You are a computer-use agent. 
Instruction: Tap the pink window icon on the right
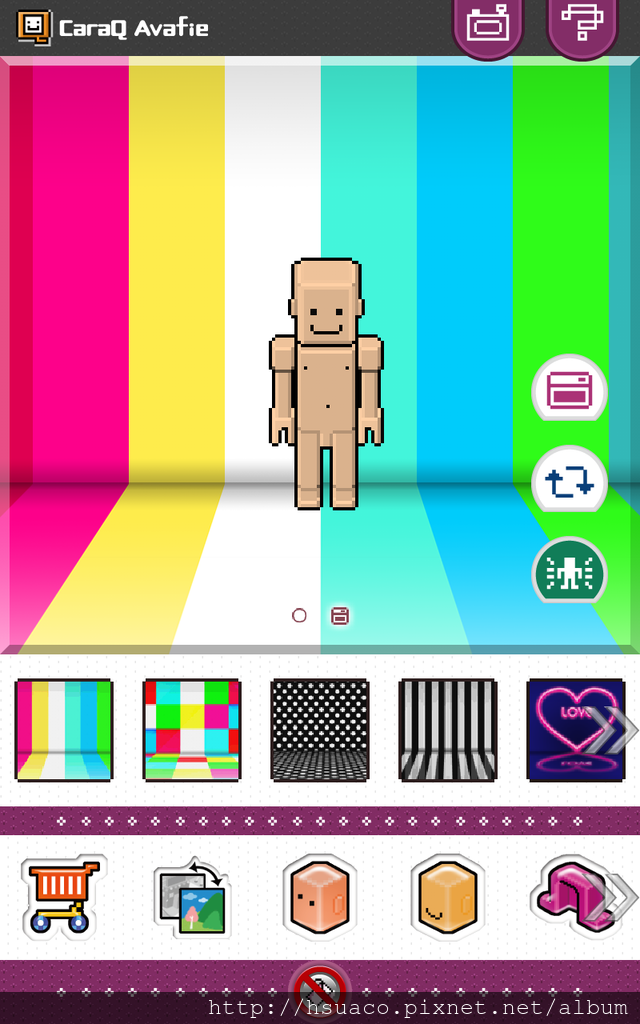(x=569, y=389)
